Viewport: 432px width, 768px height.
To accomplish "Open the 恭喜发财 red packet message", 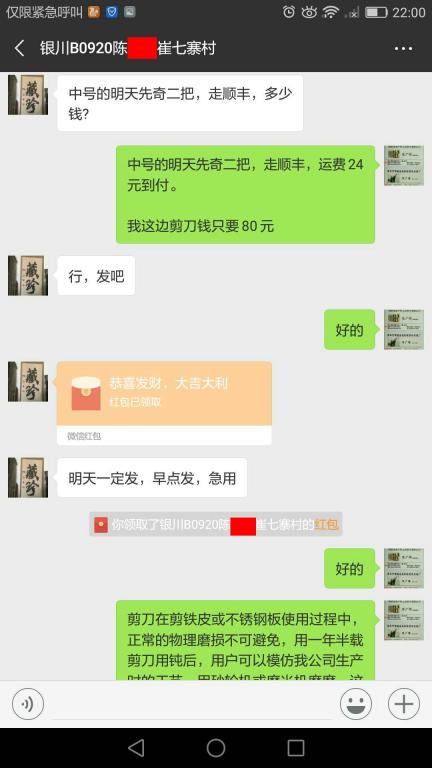I will [164, 403].
